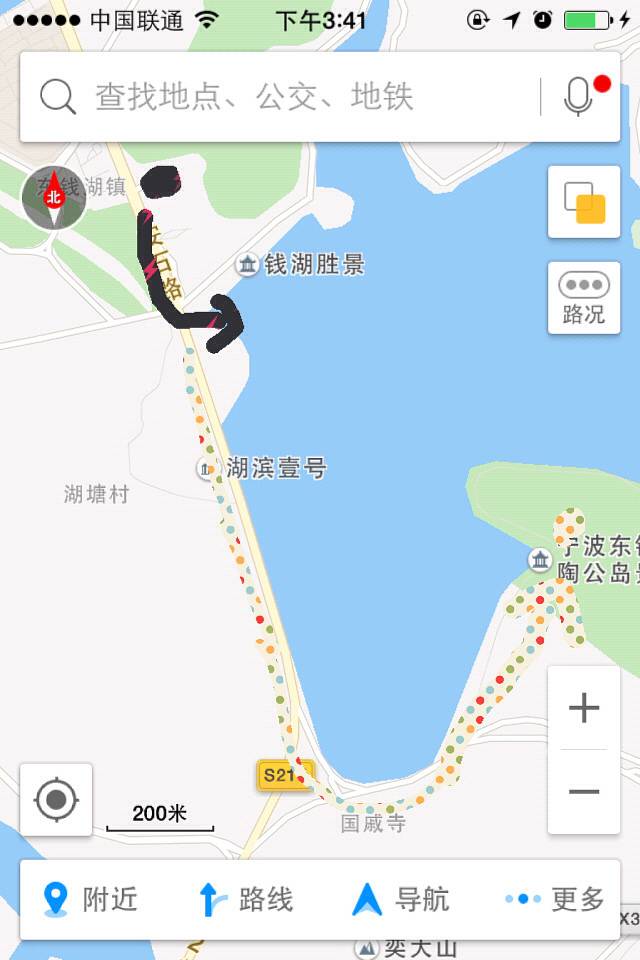Tap the compass to reset north
Viewport: 640px width, 960px height.
coord(54,197)
